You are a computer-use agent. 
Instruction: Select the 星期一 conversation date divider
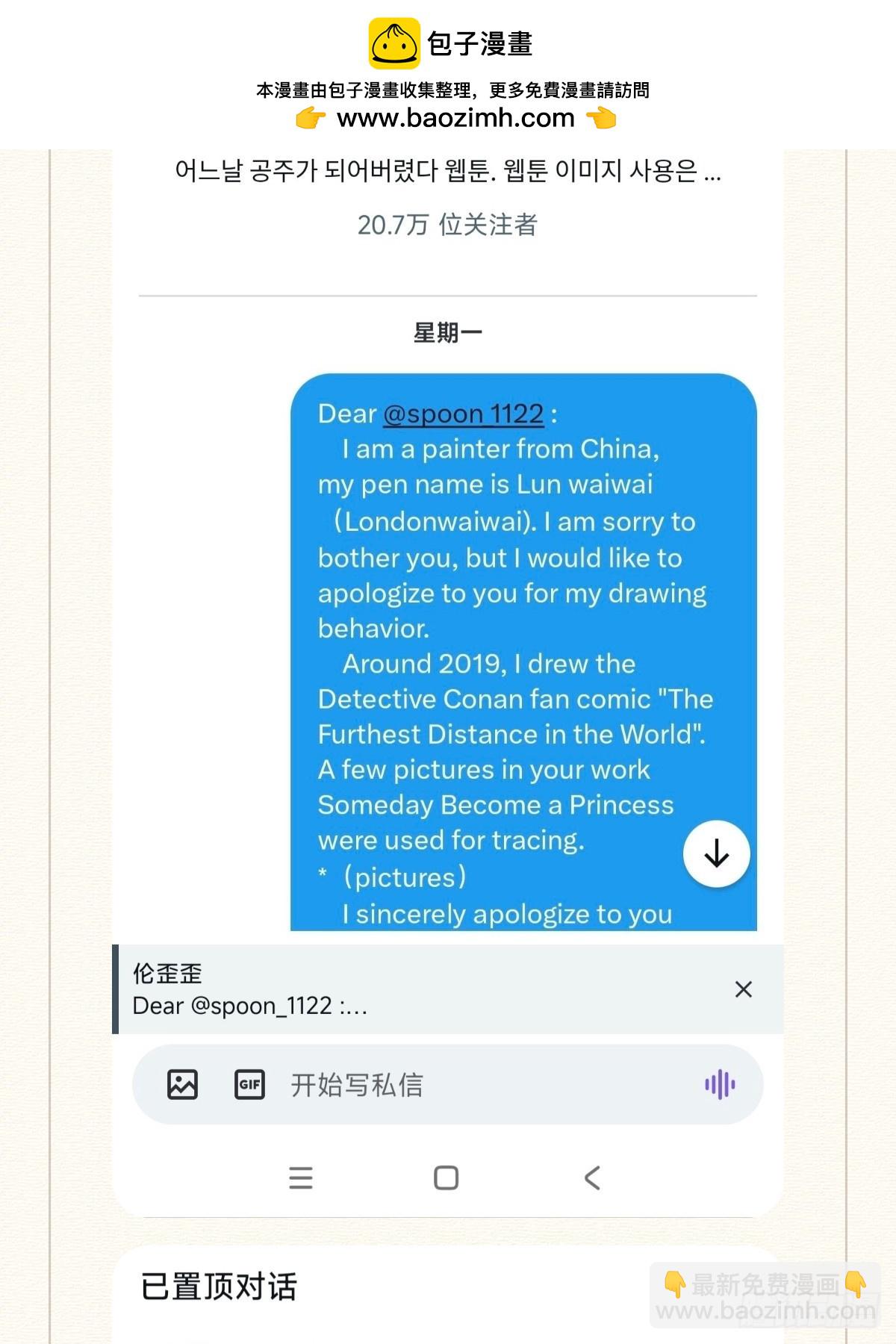coord(447,330)
